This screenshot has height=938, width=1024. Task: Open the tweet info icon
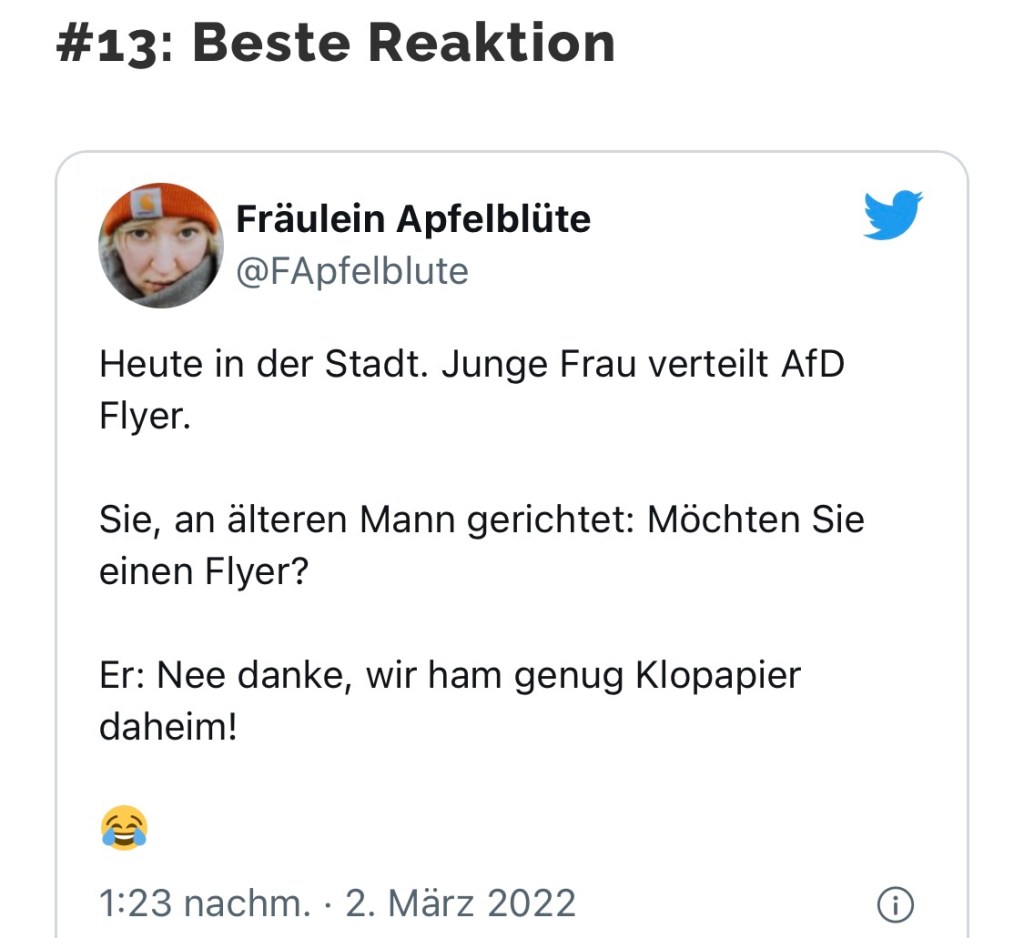(x=895, y=904)
